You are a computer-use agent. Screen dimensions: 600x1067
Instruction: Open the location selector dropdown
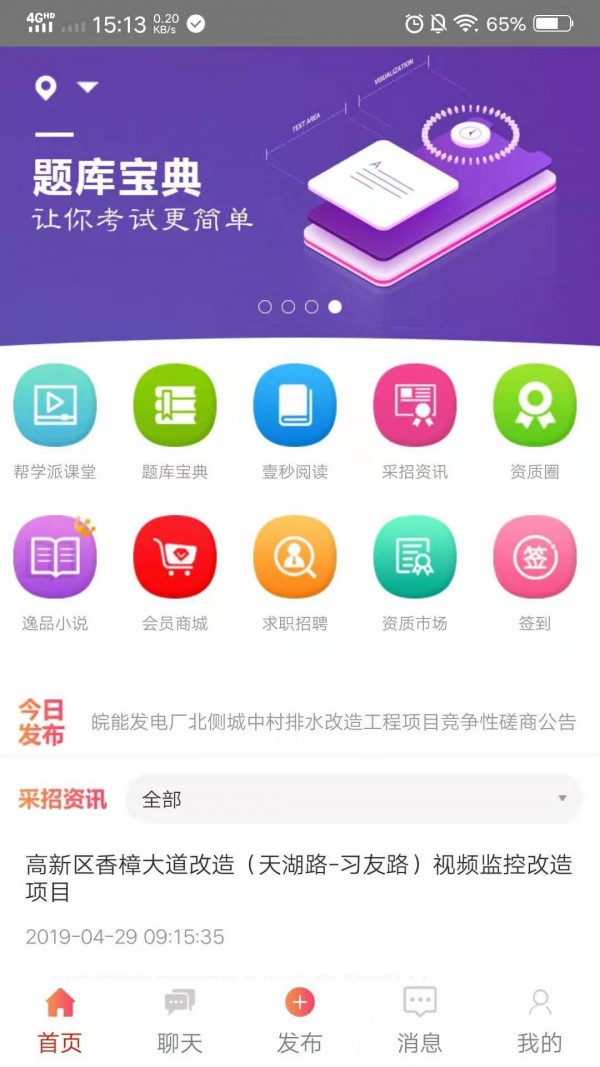point(67,88)
